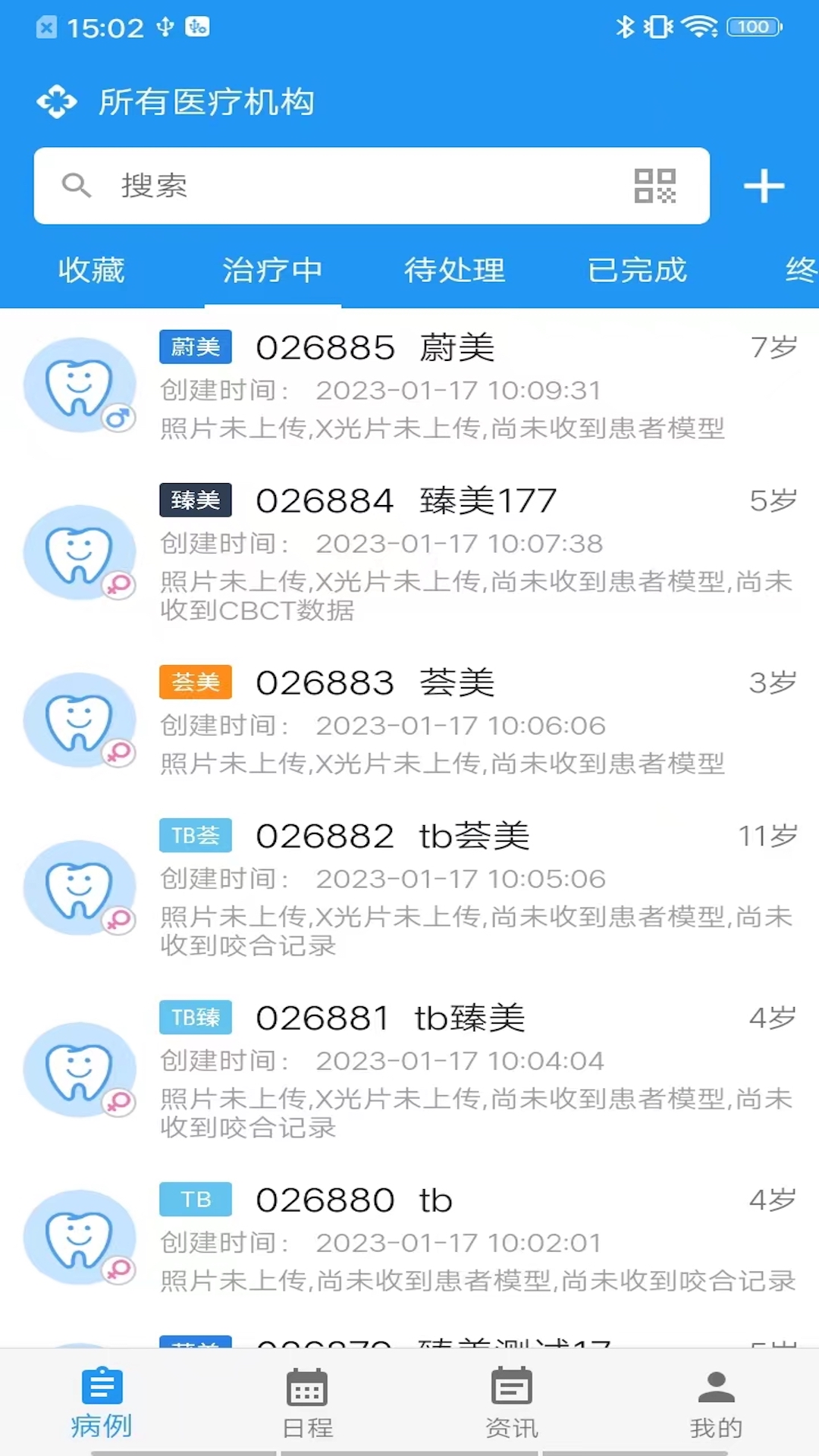Switch to the 收藏 tab
This screenshot has width=819, height=1456.
(91, 270)
